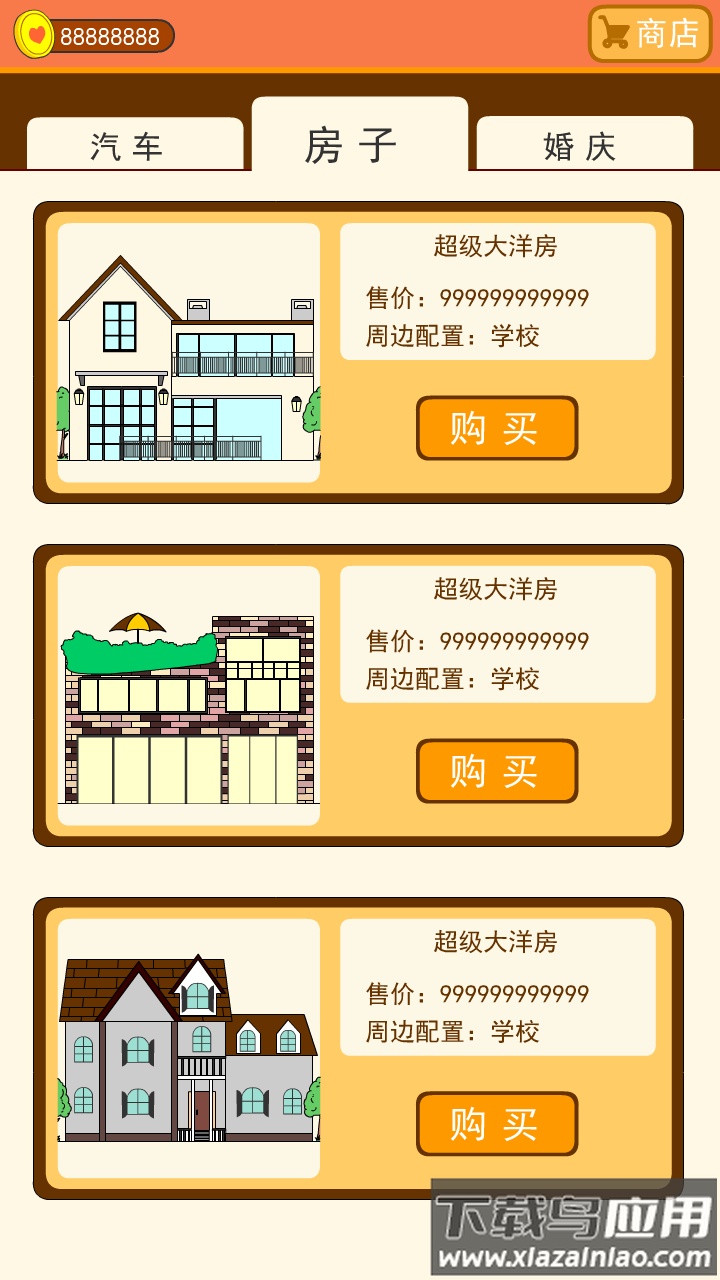Click the shopping cart icon on 商店 button
The width and height of the screenshot is (720, 1280).
612,33
